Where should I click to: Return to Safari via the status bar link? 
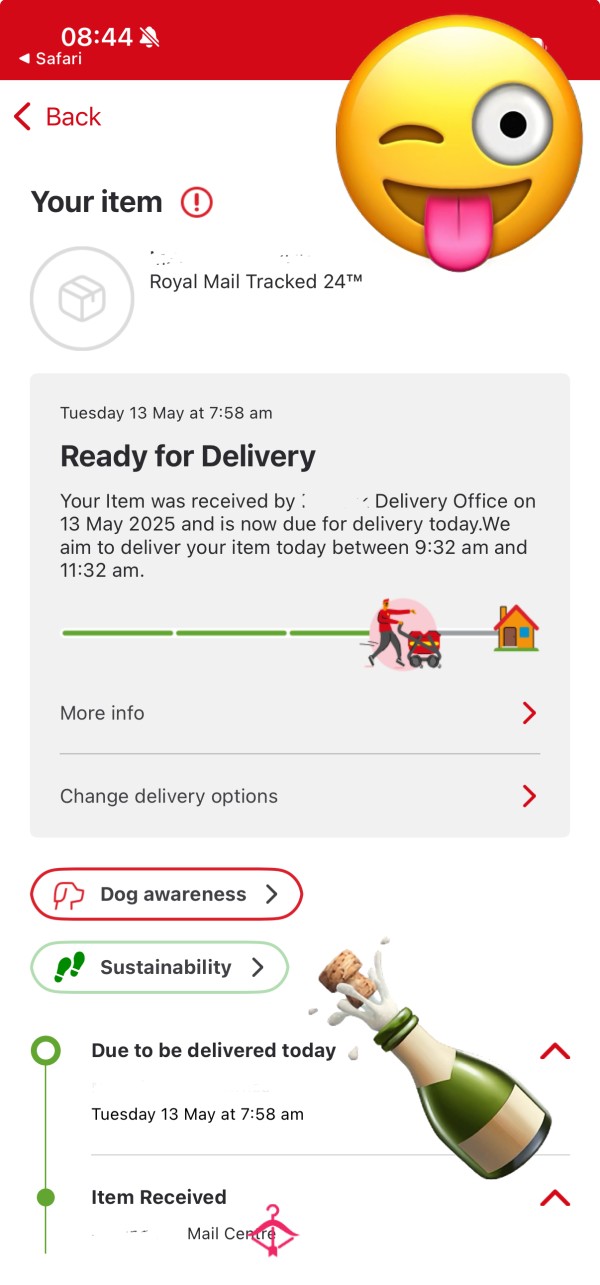50,59
